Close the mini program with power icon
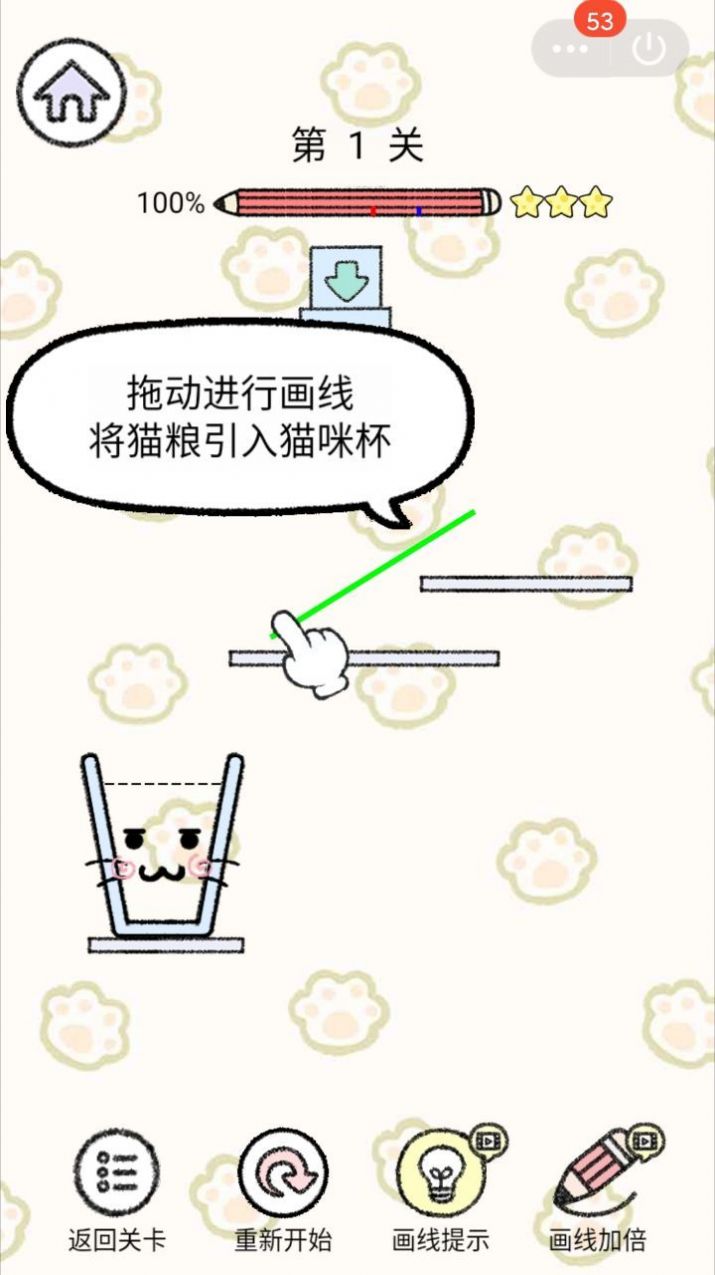 (649, 49)
